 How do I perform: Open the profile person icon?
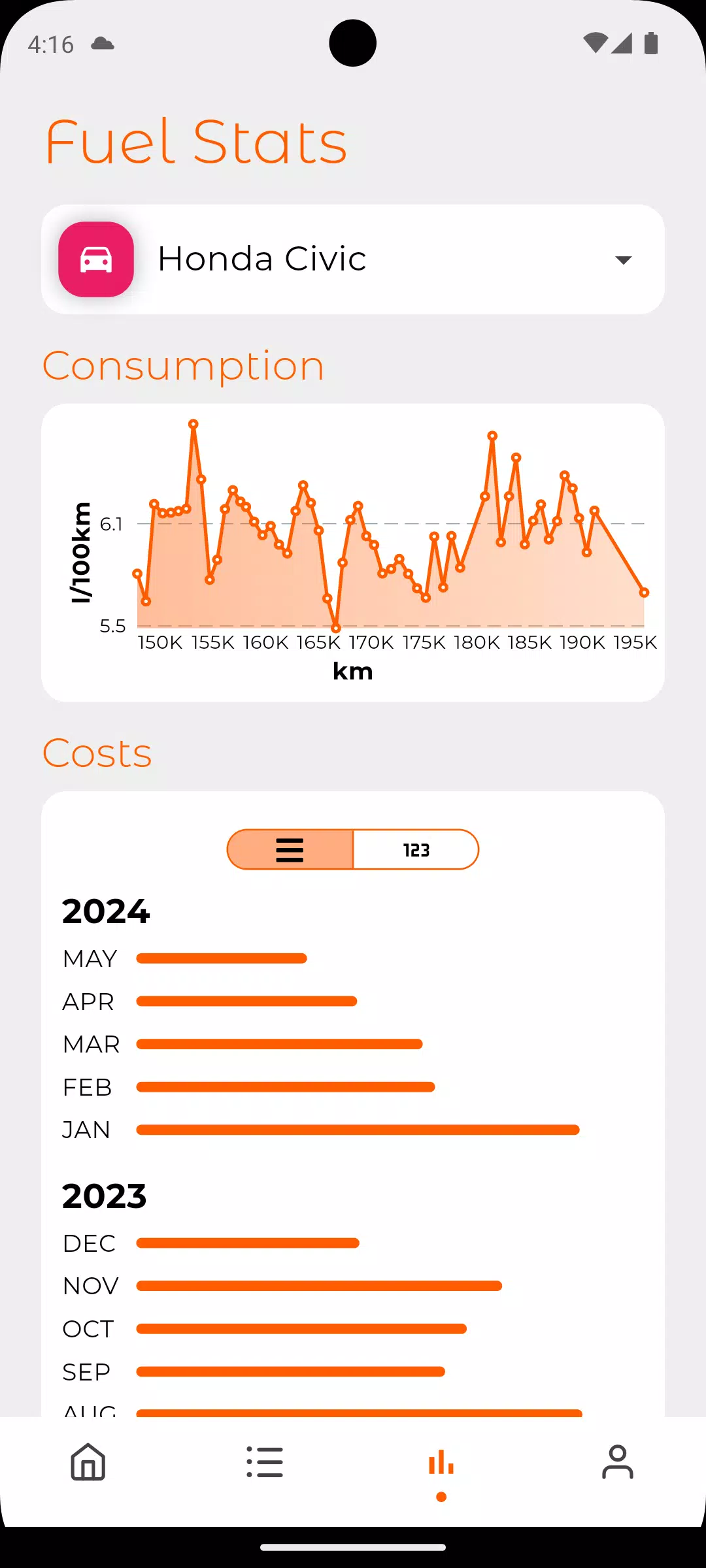pyautogui.click(x=618, y=1462)
